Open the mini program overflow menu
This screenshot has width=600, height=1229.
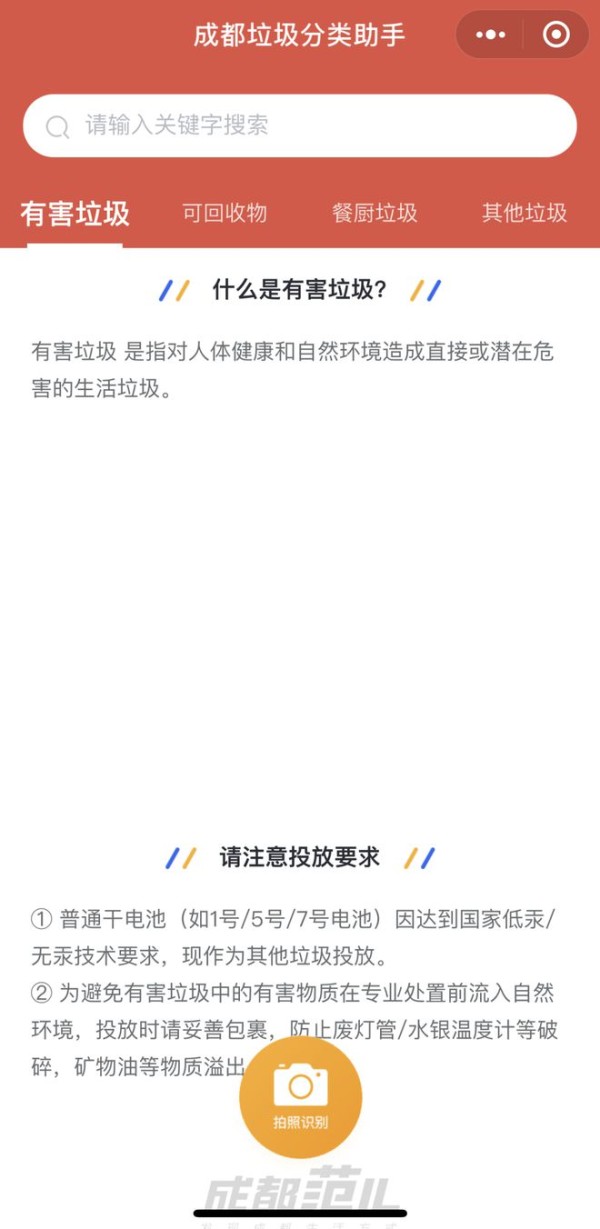point(491,35)
